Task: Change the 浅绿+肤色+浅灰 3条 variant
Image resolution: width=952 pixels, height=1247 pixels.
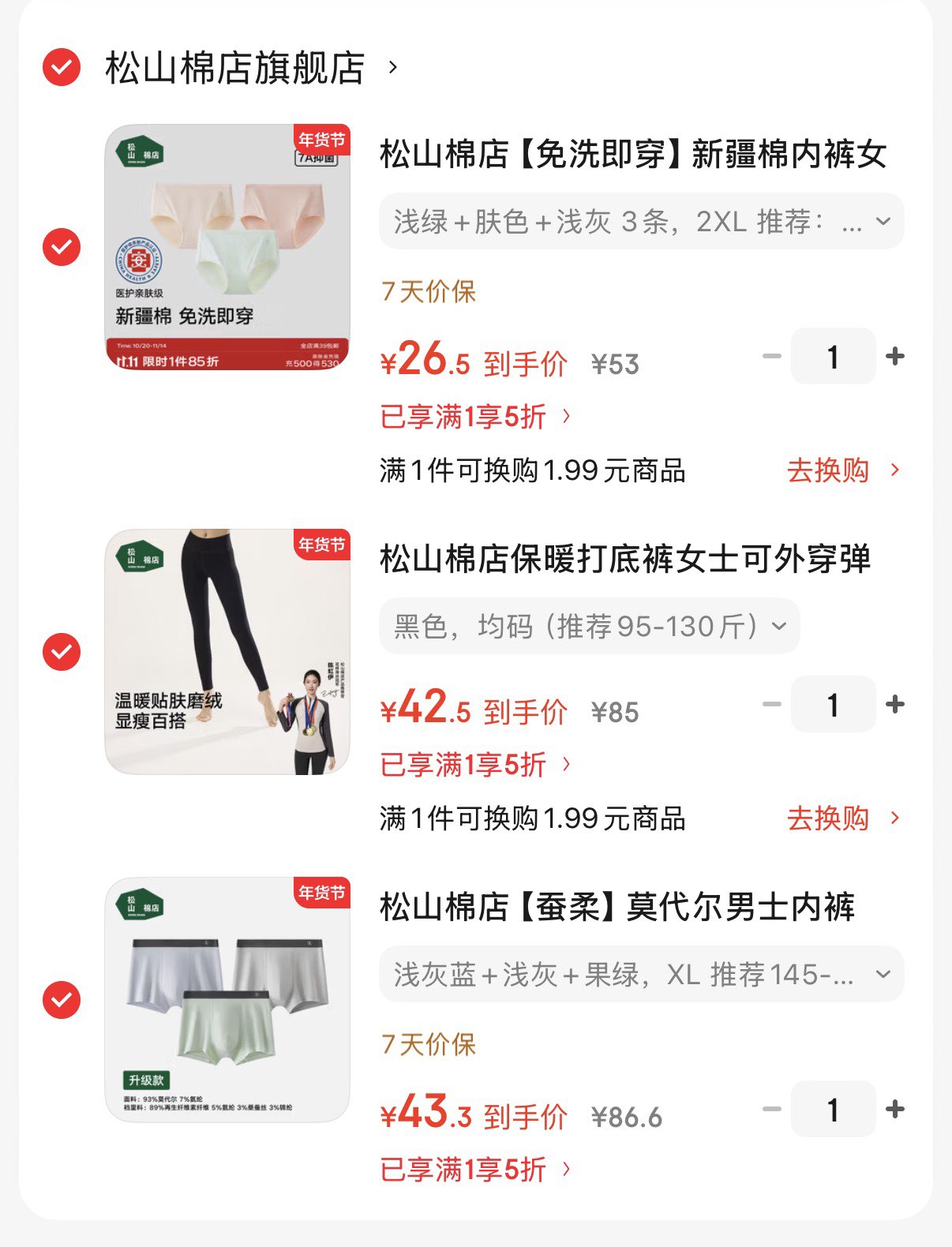Action: (641, 222)
